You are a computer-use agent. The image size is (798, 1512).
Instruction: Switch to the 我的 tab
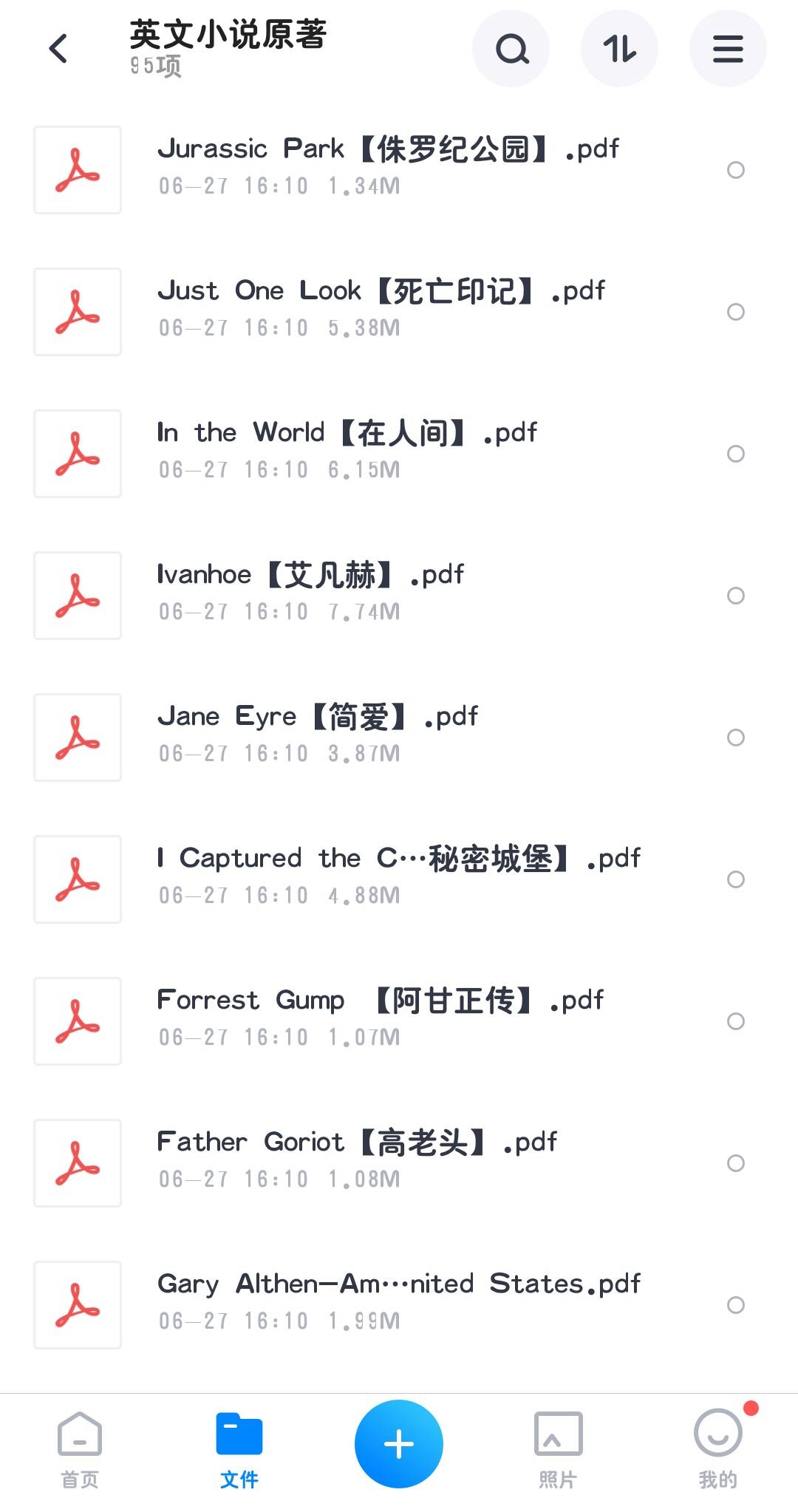(x=717, y=1449)
